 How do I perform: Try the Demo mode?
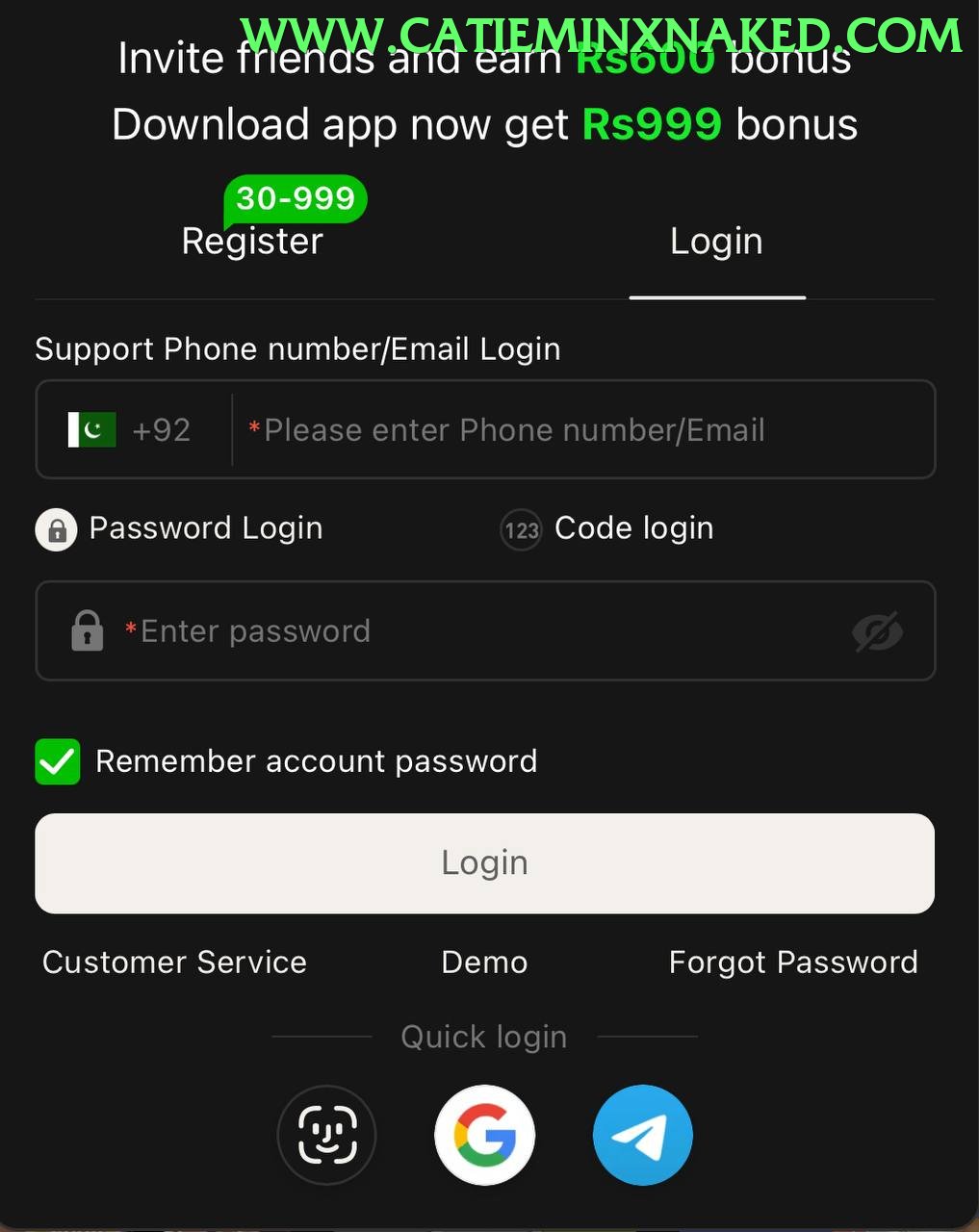(484, 962)
